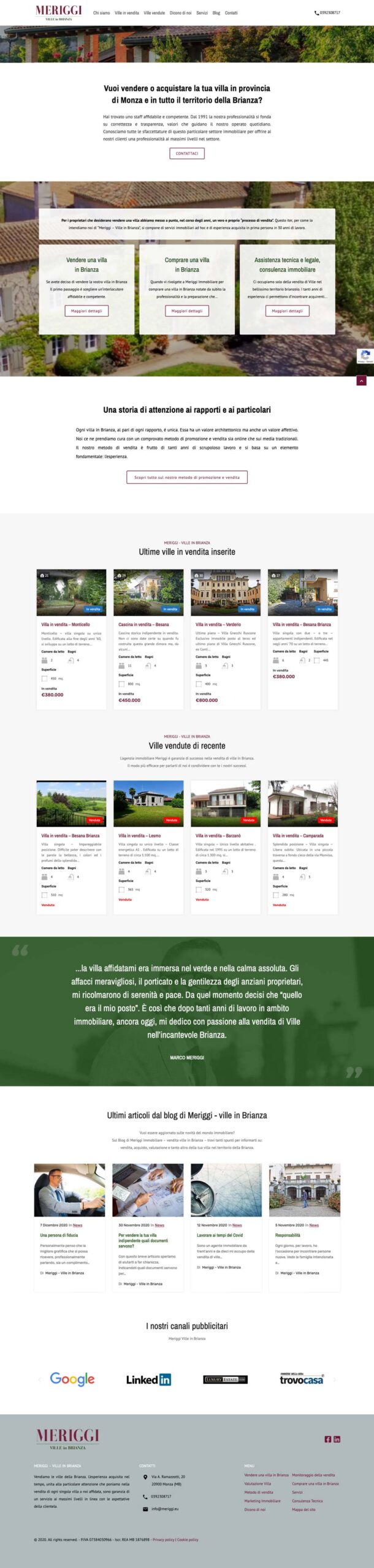View the Cascina in vendita – Besana card

[143, 624]
